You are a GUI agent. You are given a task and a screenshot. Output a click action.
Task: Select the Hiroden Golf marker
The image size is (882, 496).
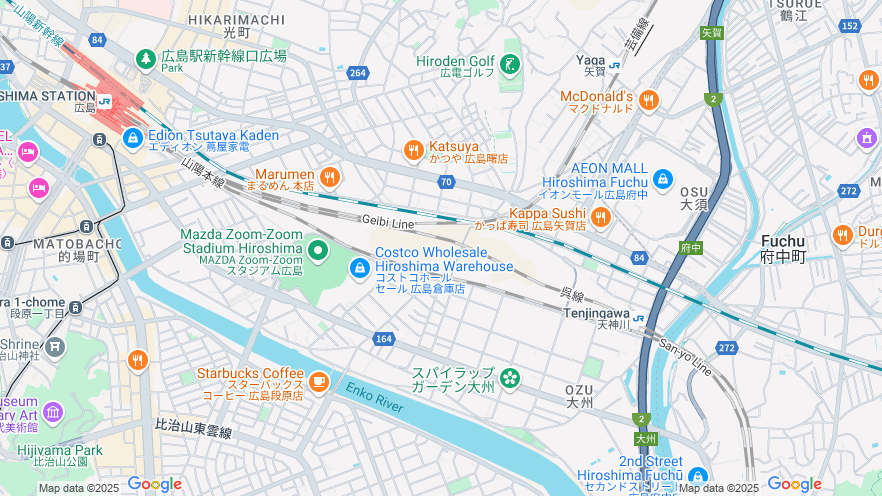point(510,65)
